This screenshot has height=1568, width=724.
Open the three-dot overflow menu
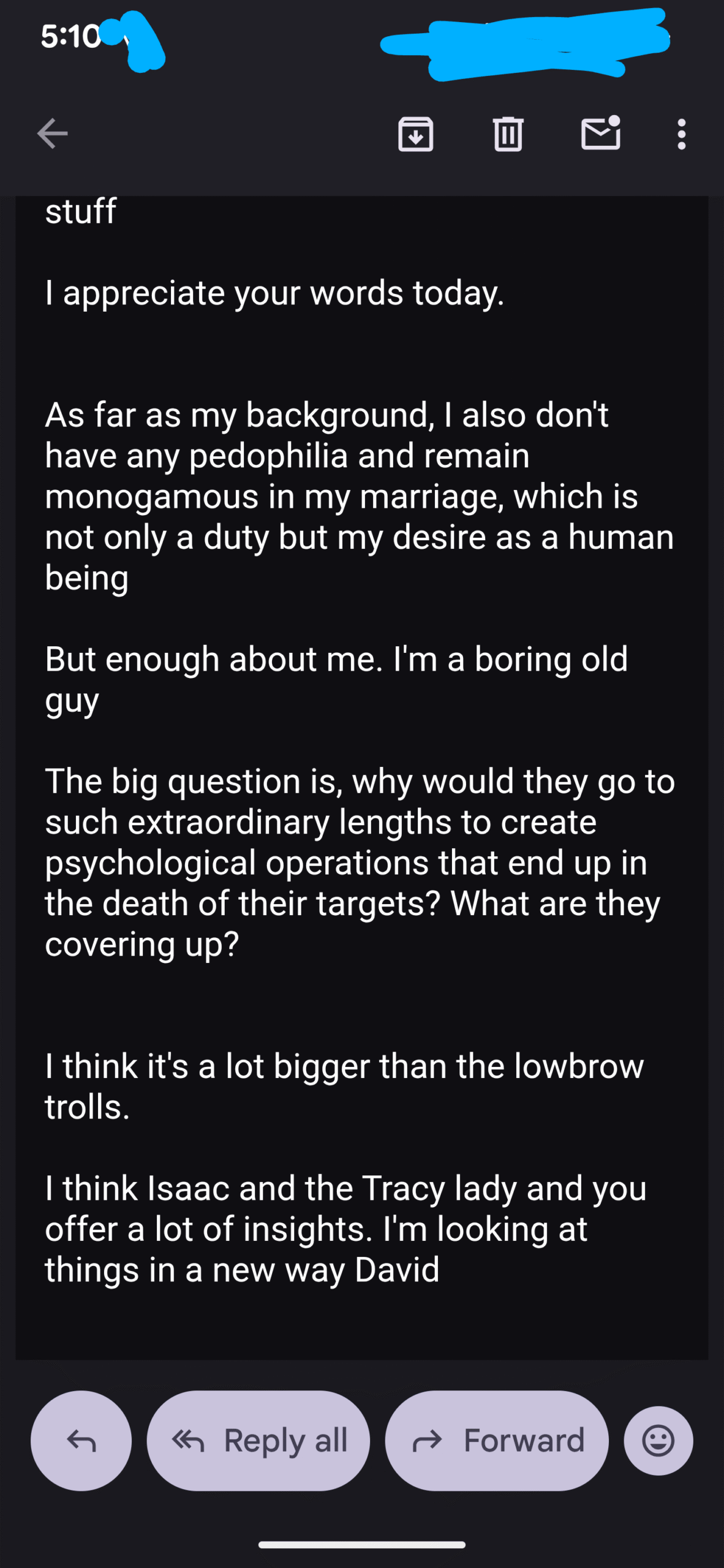pos(681,134)
